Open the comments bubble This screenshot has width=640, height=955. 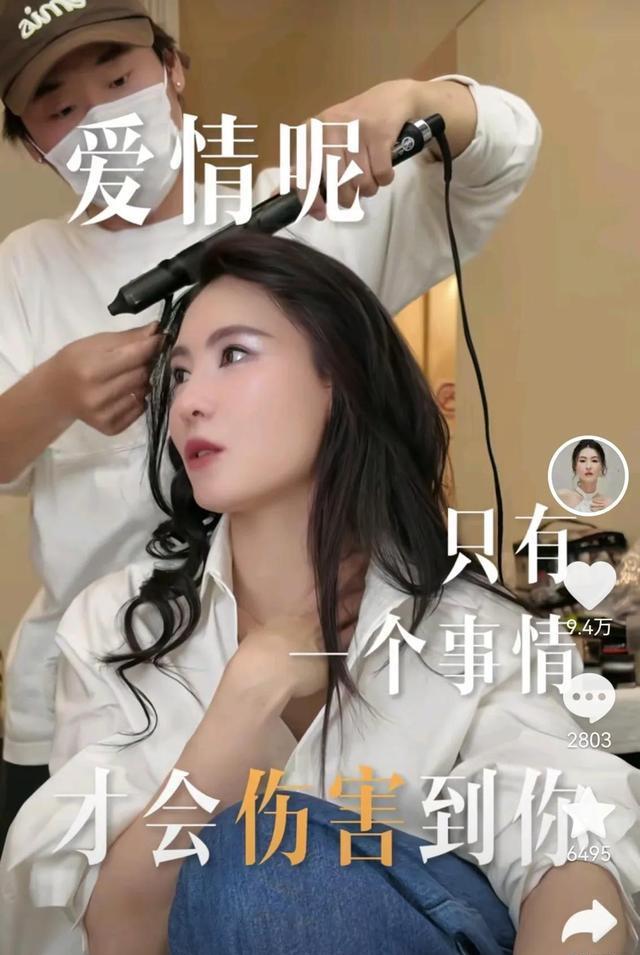point(588,697)
